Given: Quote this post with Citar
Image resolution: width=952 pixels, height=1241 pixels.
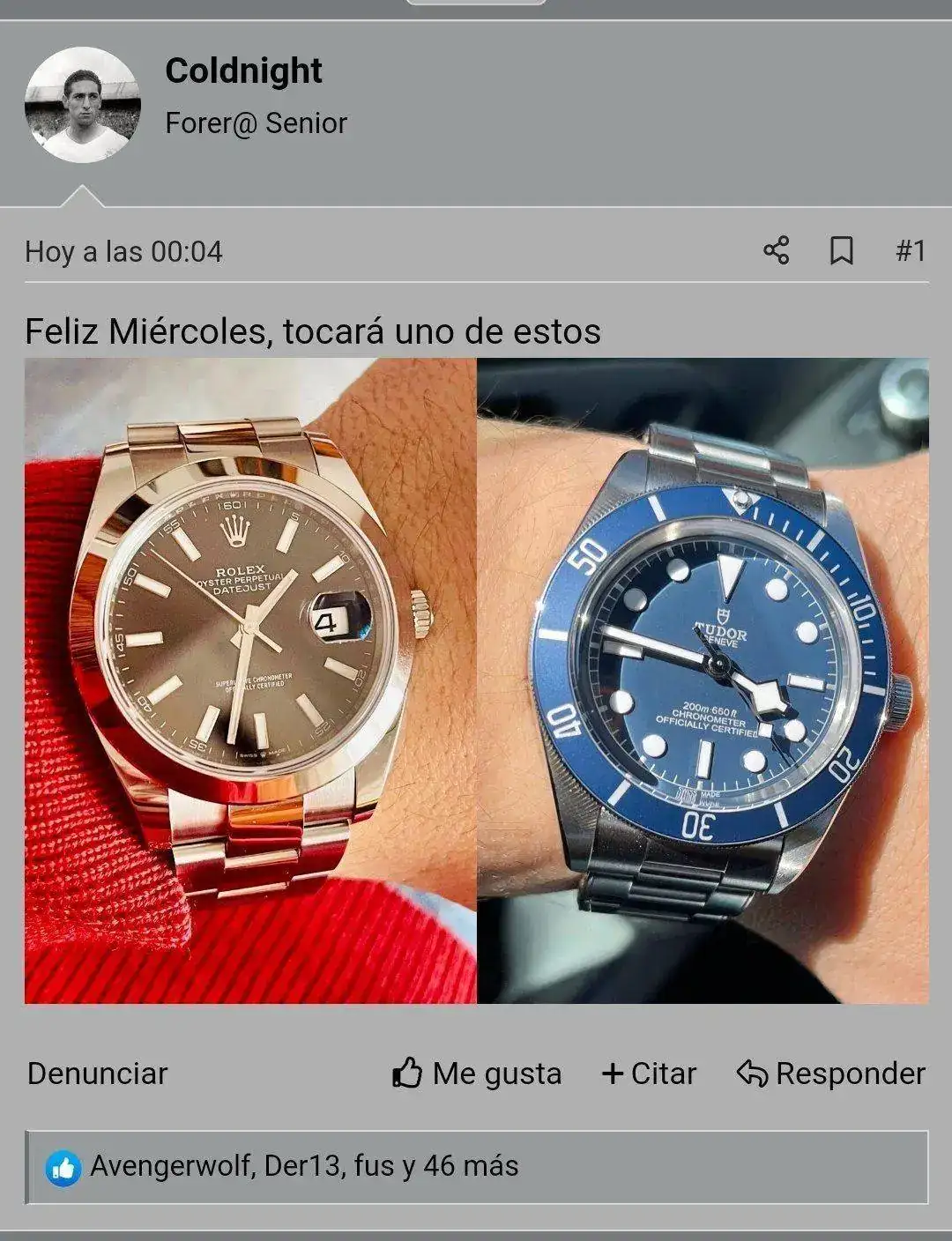Looking at the screenshot, I should (649, 1074).
